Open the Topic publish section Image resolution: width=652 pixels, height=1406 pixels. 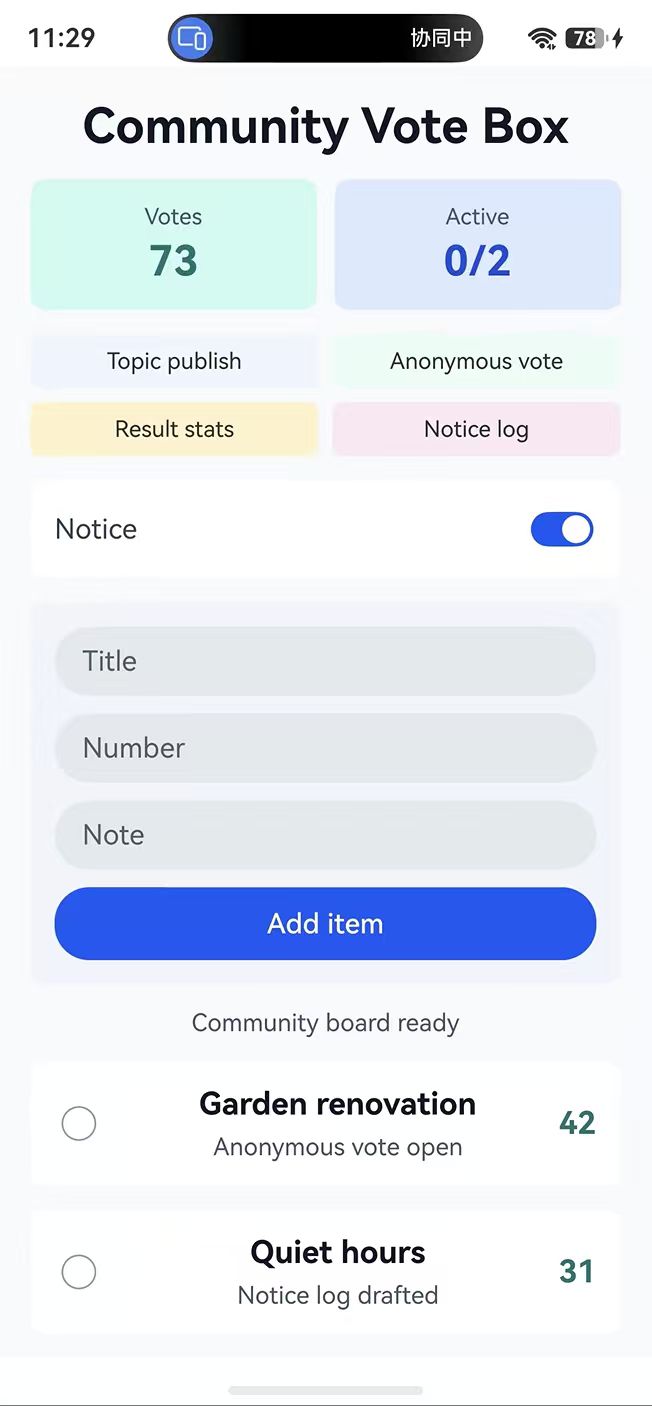(x=174, y=361)
